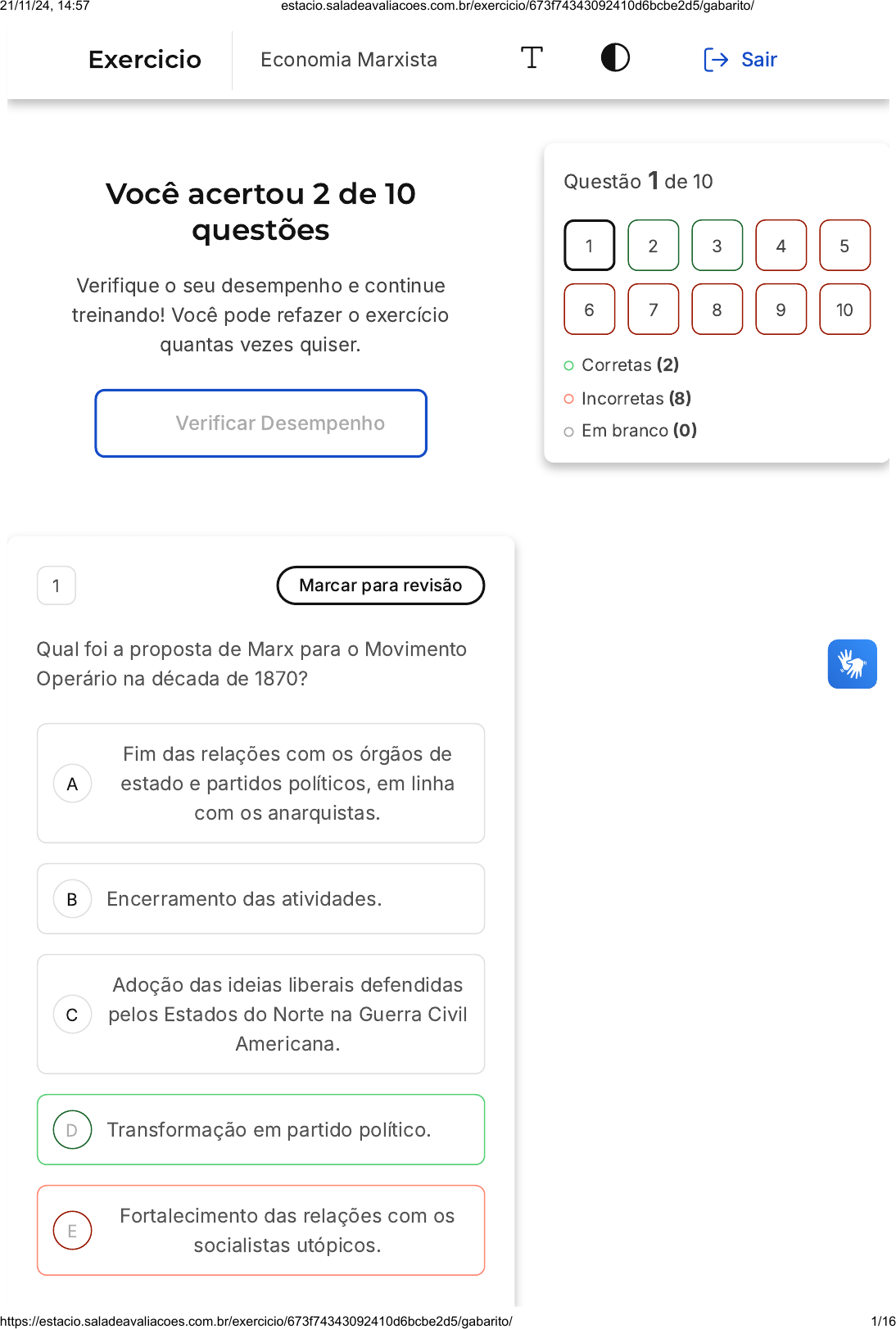Viewport: 896px width, 1329px height.
Task: Open Verificar Desempenho
Action: click(260, 423)
